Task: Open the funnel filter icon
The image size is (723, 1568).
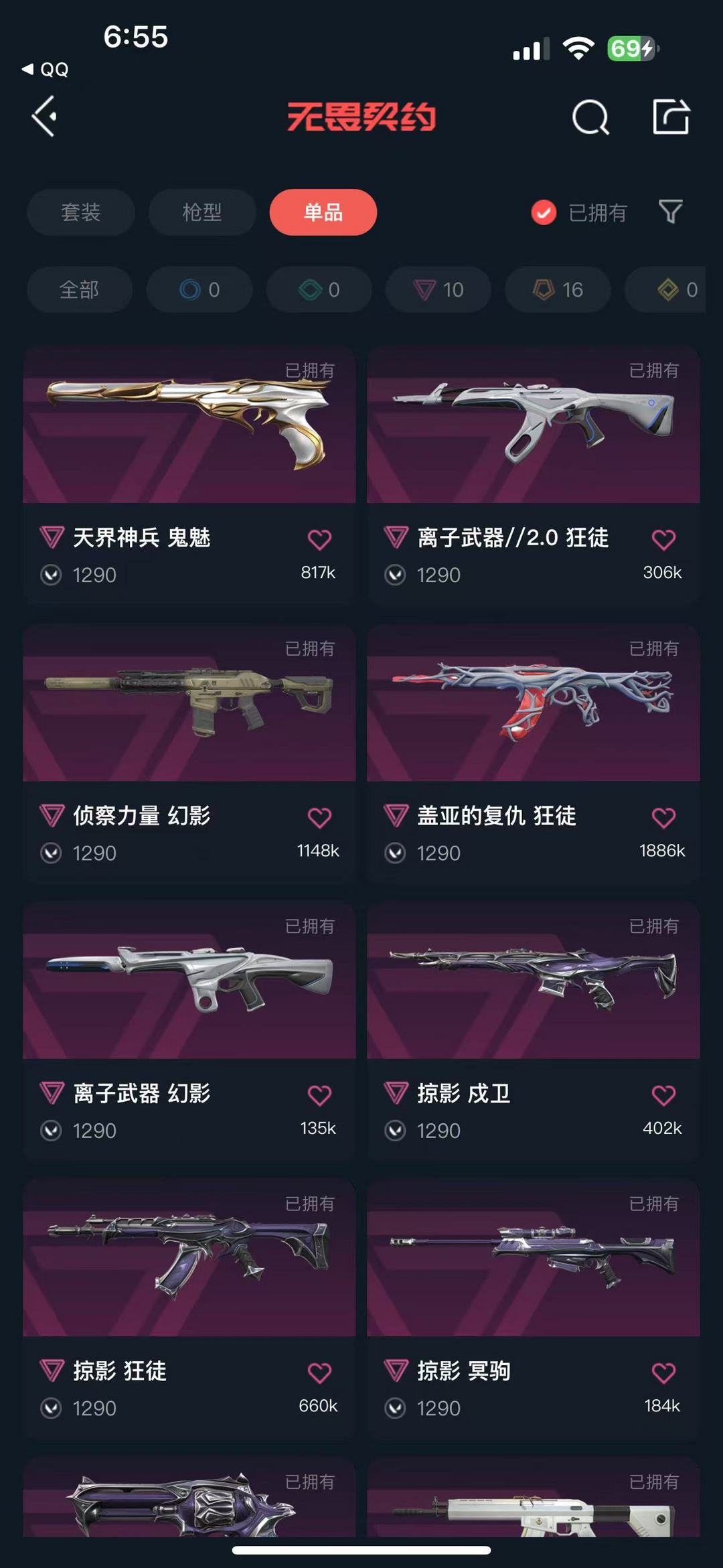Action: coord(670,212)
